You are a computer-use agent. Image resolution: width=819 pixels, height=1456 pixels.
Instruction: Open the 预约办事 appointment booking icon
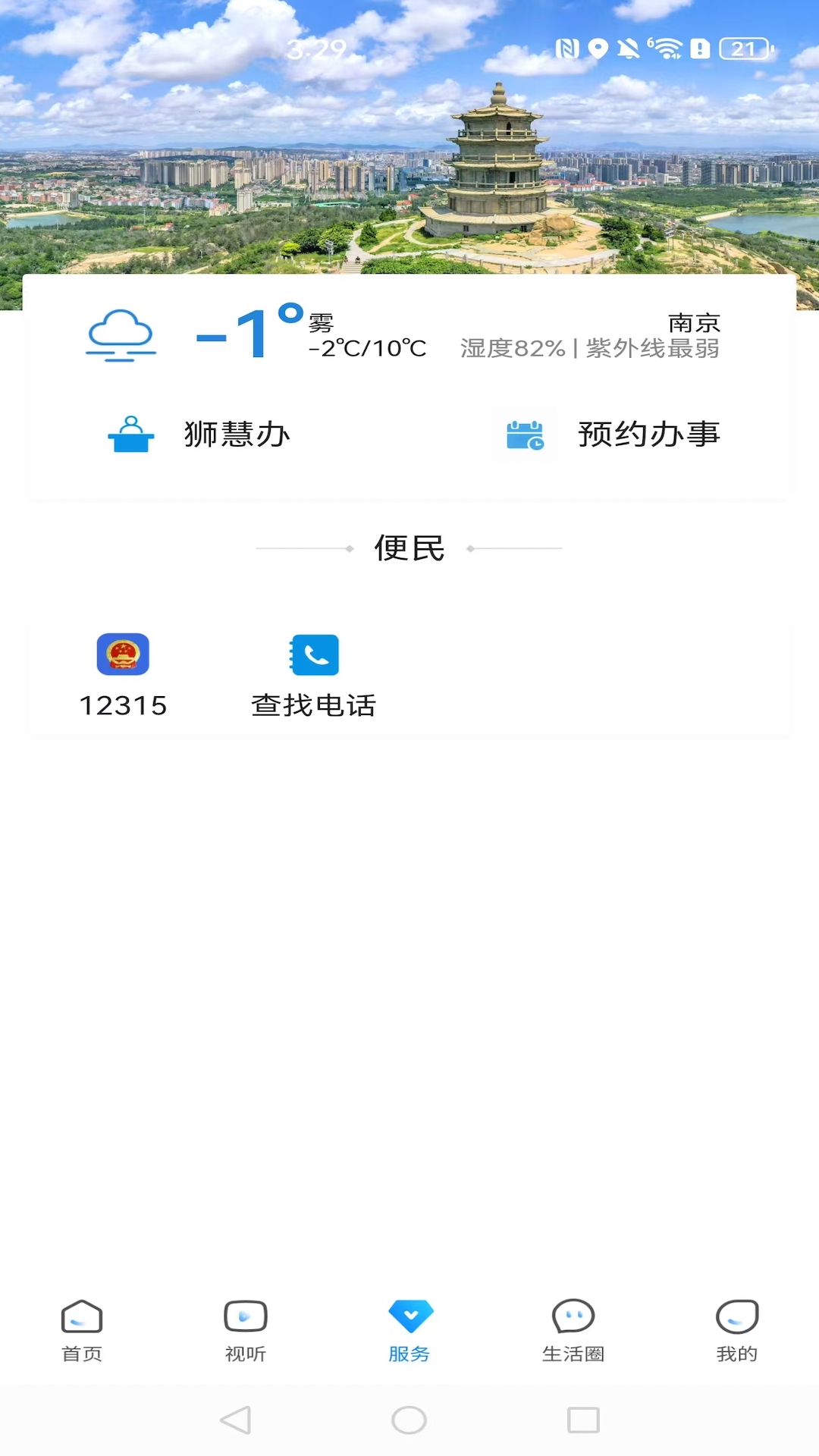click(x=525, y=435)
